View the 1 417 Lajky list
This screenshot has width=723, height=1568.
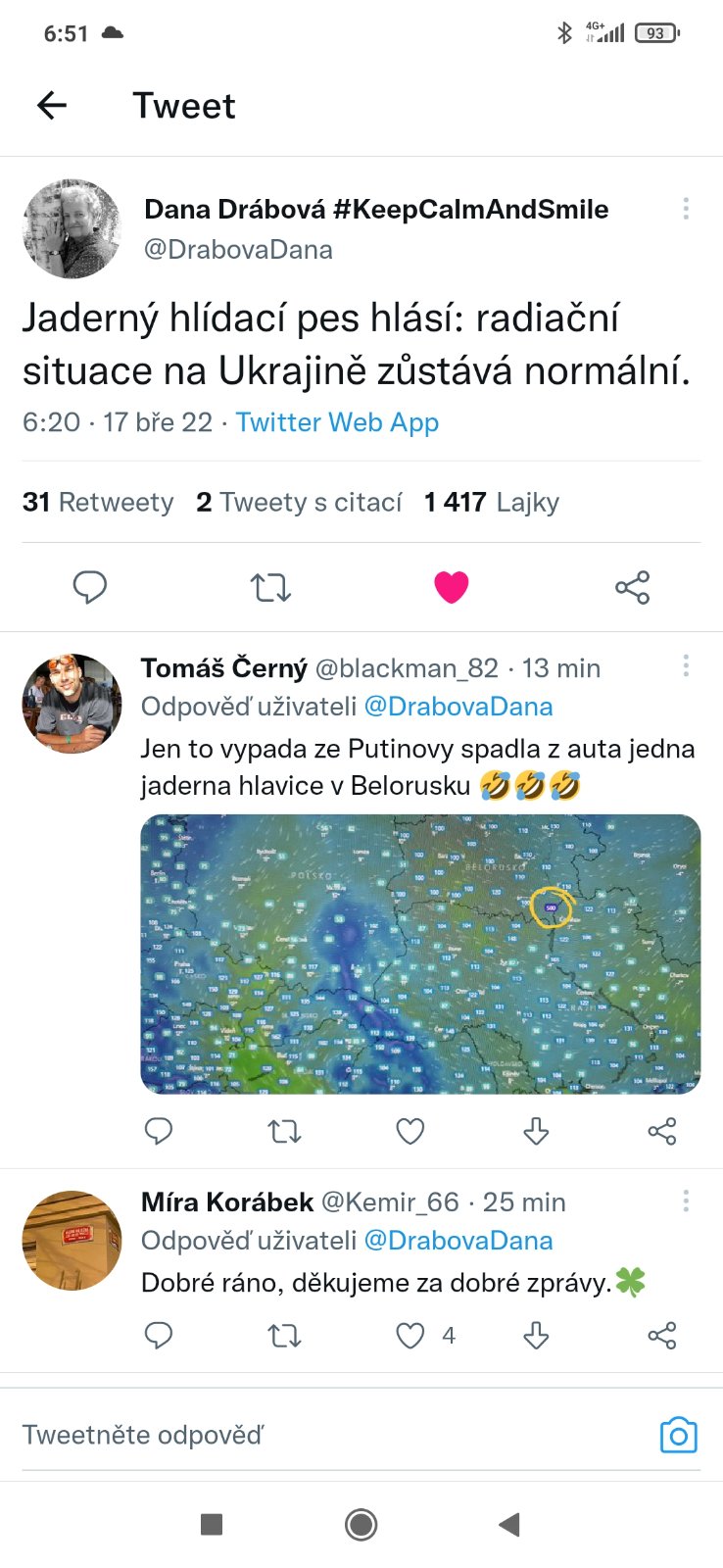pos(492,503)
